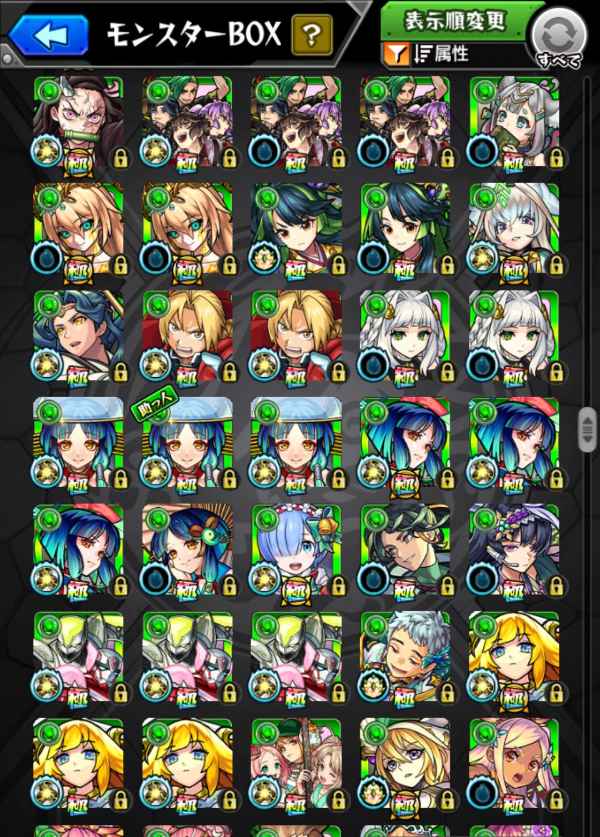Select the pink-eyed monster with bamboo muzzle
This screenshot has height=837, width=600.
pyautogui.click(x=78, y=120)
